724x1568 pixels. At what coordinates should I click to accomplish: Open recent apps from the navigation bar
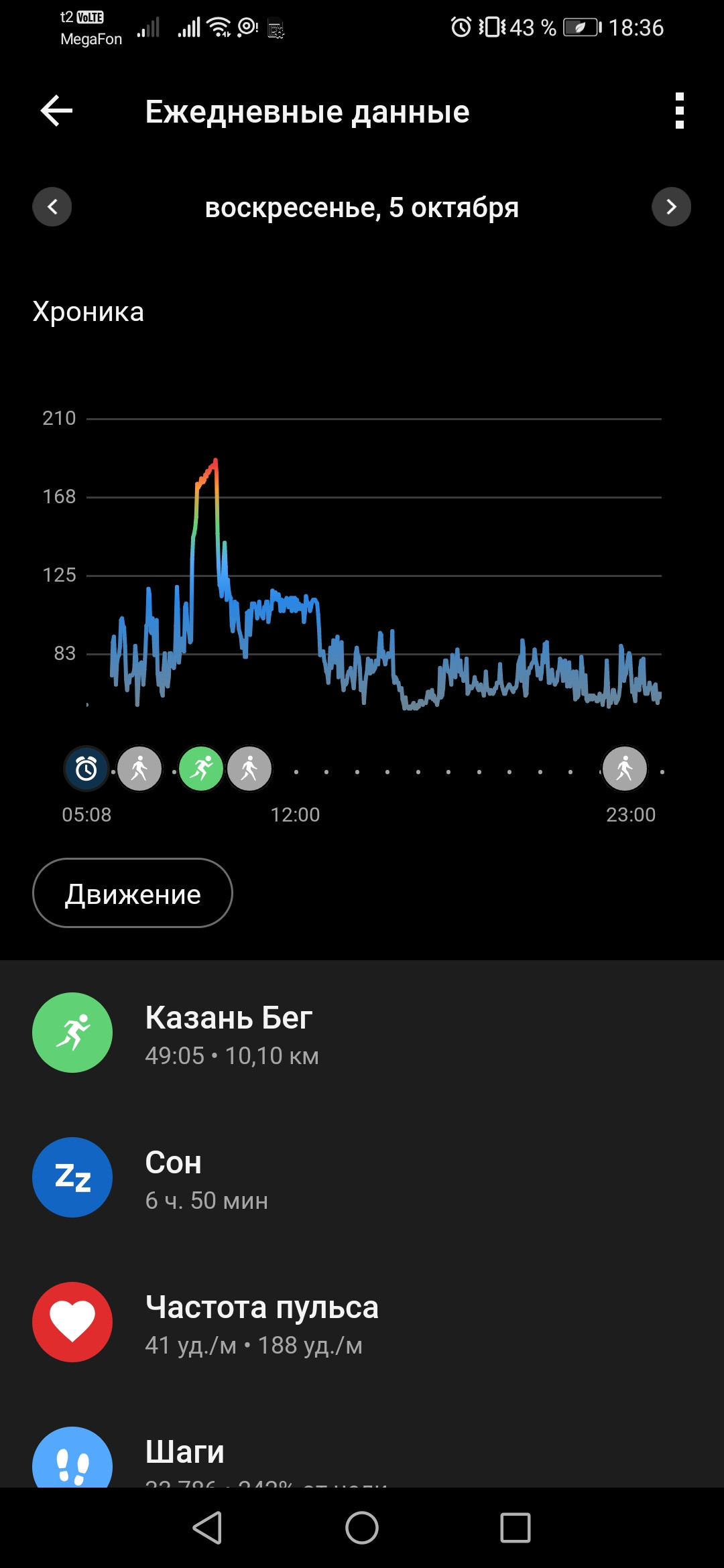pos(516,1528)
